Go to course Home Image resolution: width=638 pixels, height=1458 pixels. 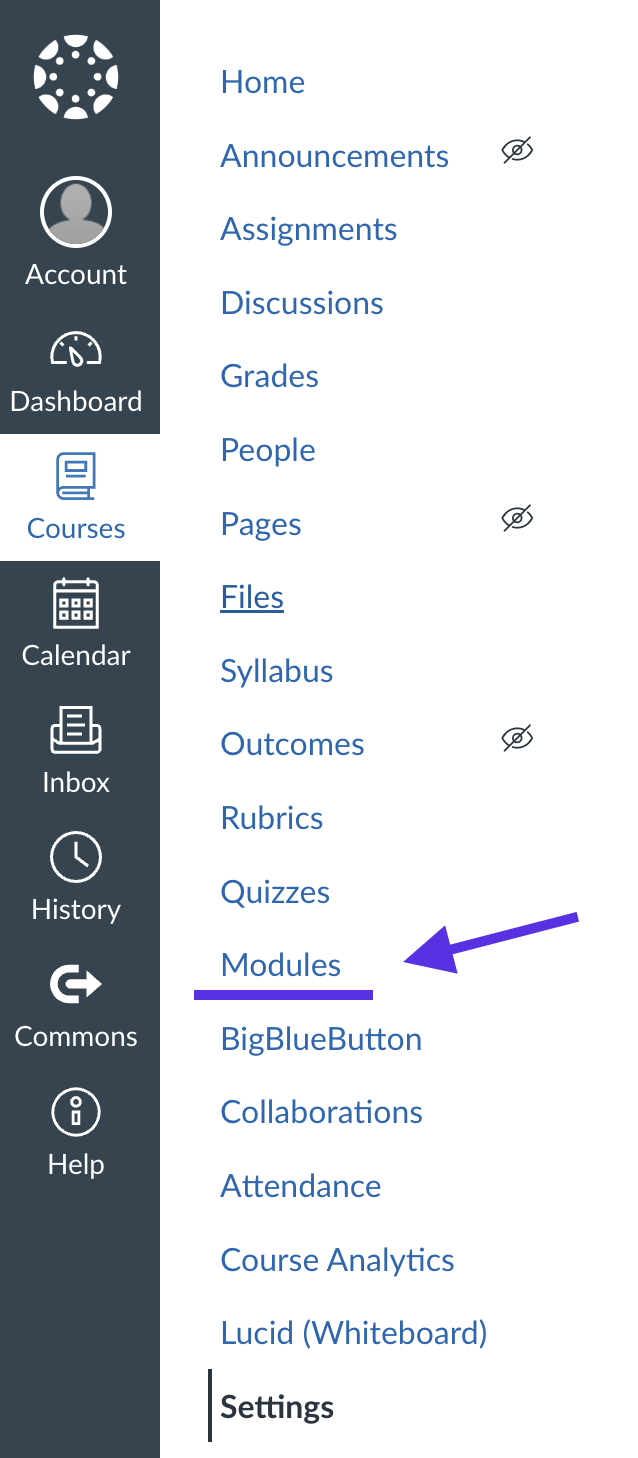263,82
